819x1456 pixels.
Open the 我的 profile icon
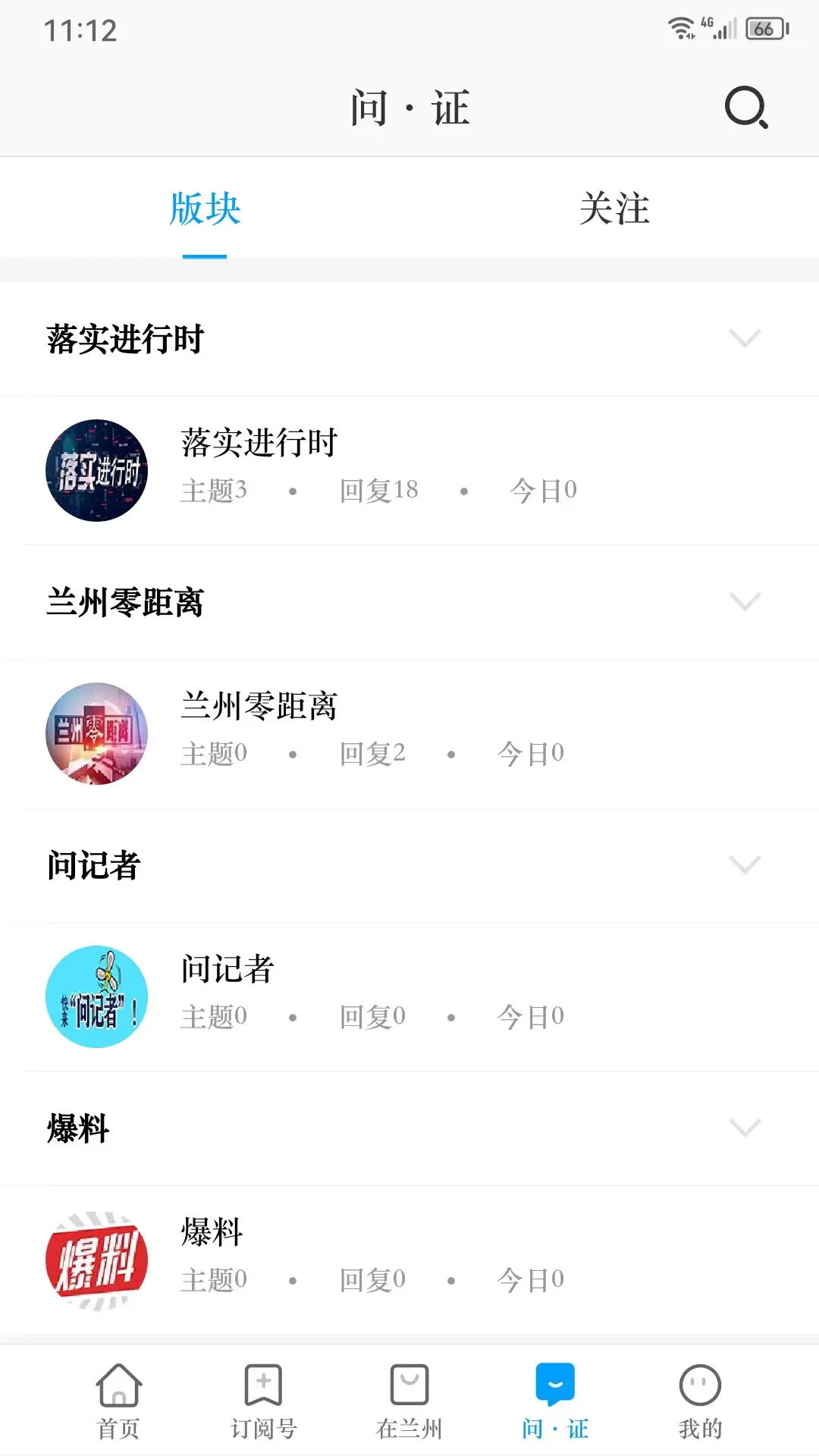pyautogui.click(x=698, y=1399)
